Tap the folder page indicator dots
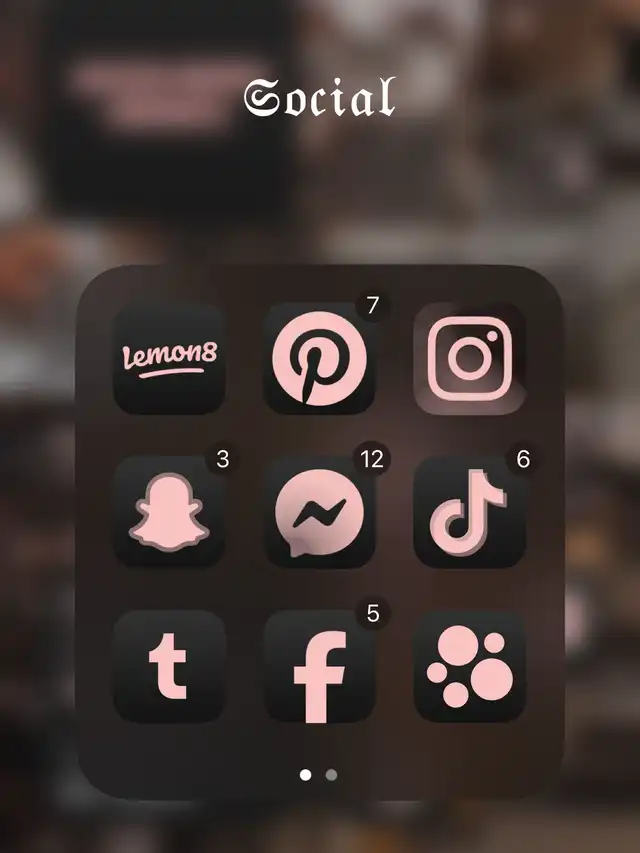This screenshot has width=640, height=853. 318,775
